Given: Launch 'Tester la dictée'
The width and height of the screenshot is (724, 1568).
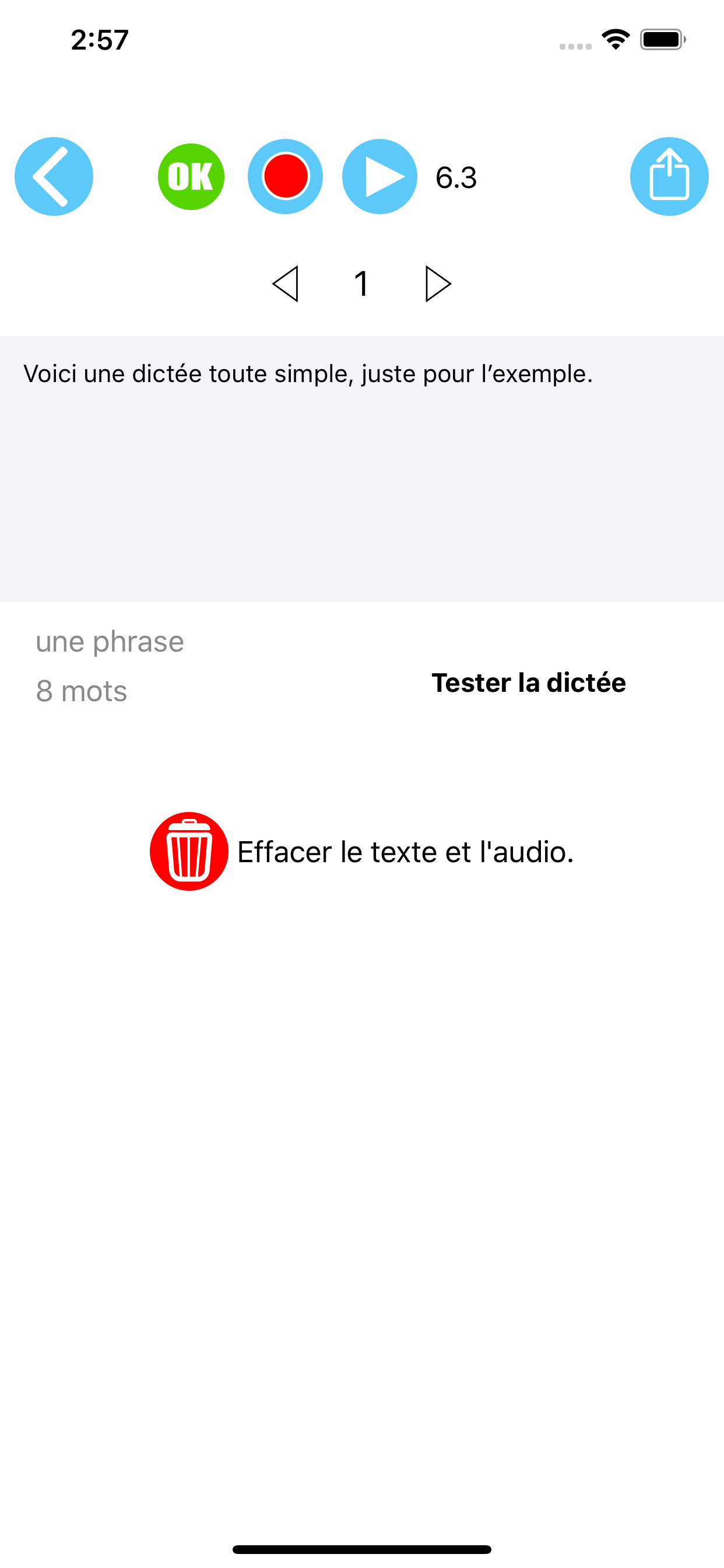Looking at the screenshot, I should click(528, 683).
